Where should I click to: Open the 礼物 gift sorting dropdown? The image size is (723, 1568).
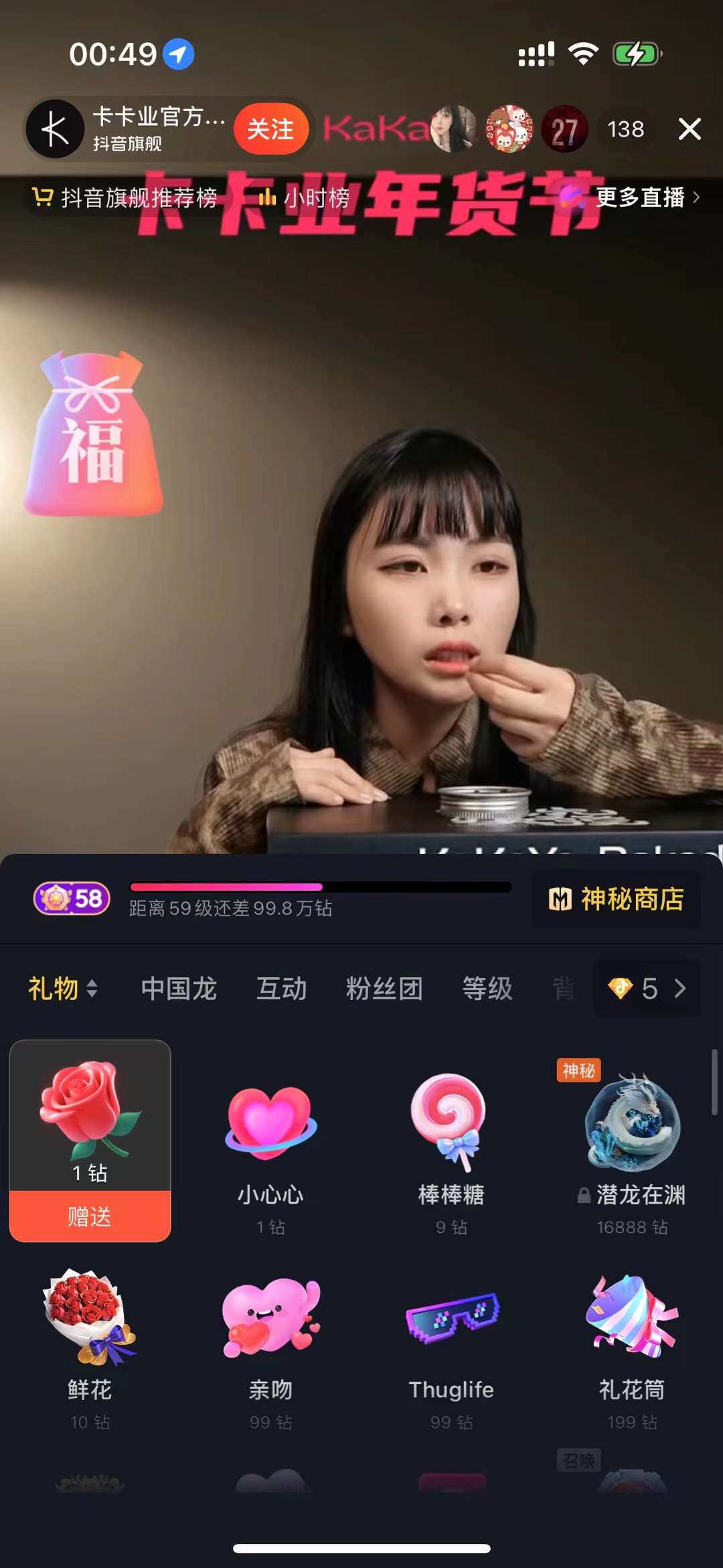[x=63, y=989]
